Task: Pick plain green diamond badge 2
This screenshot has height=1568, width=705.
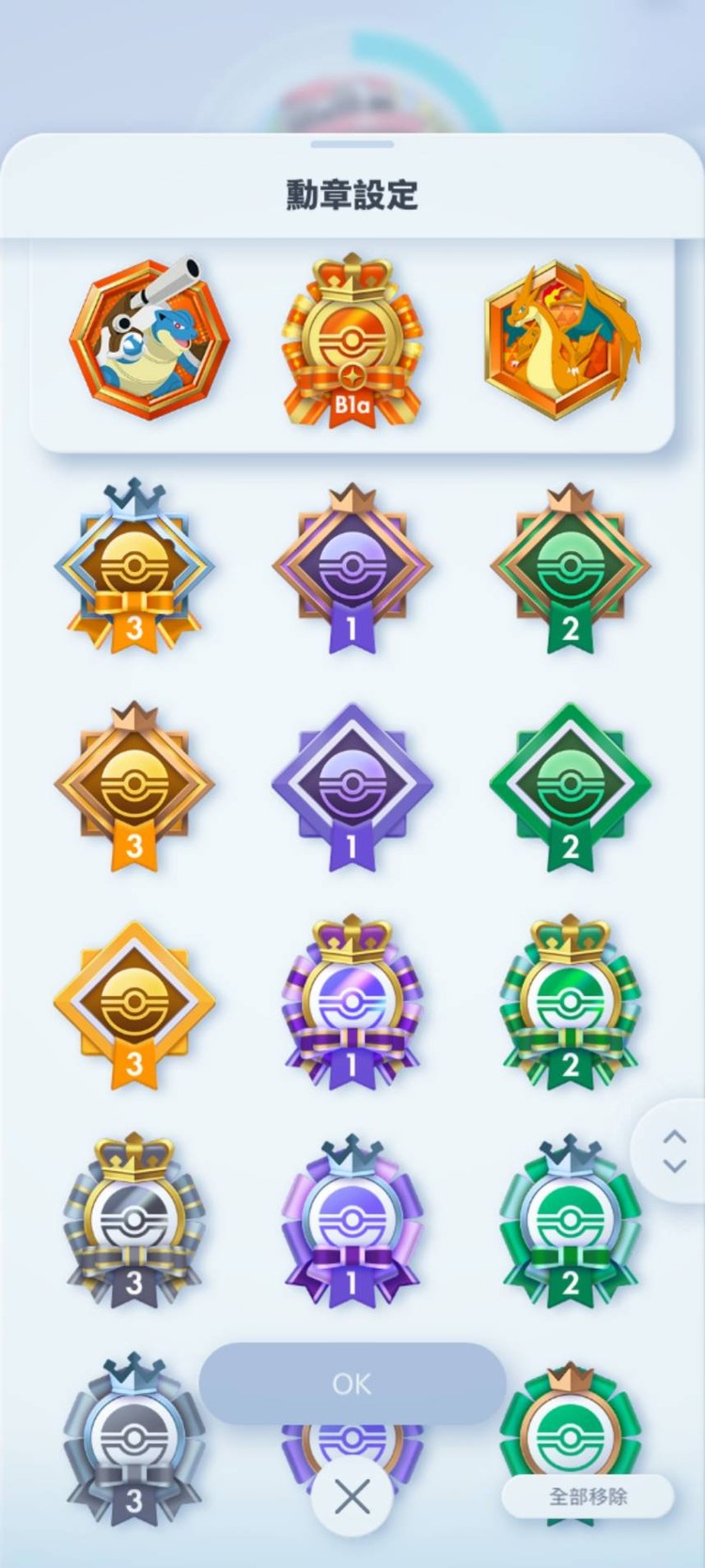Action: (570, 787)
